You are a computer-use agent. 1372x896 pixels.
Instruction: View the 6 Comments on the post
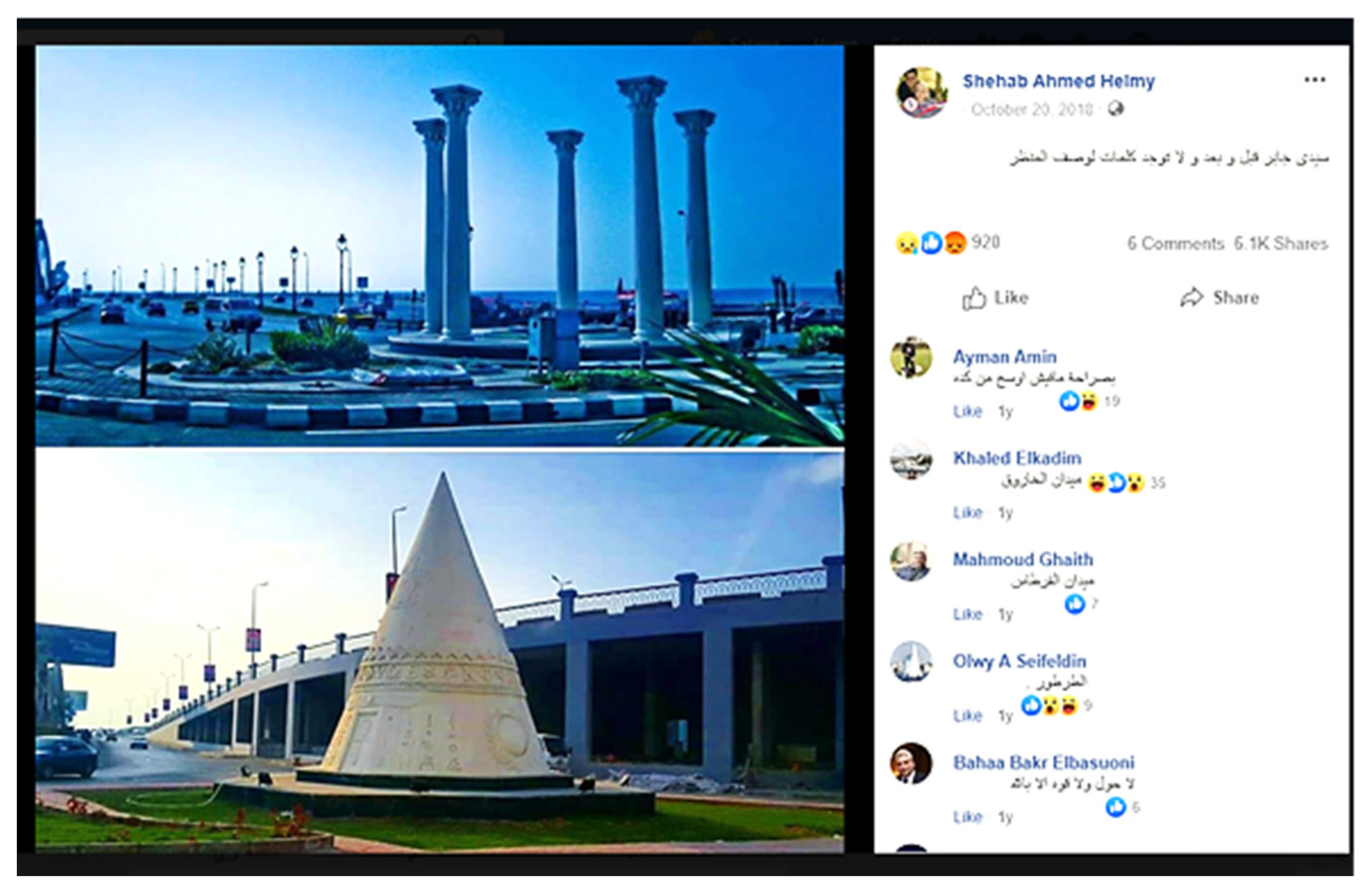pos(1175,243)
